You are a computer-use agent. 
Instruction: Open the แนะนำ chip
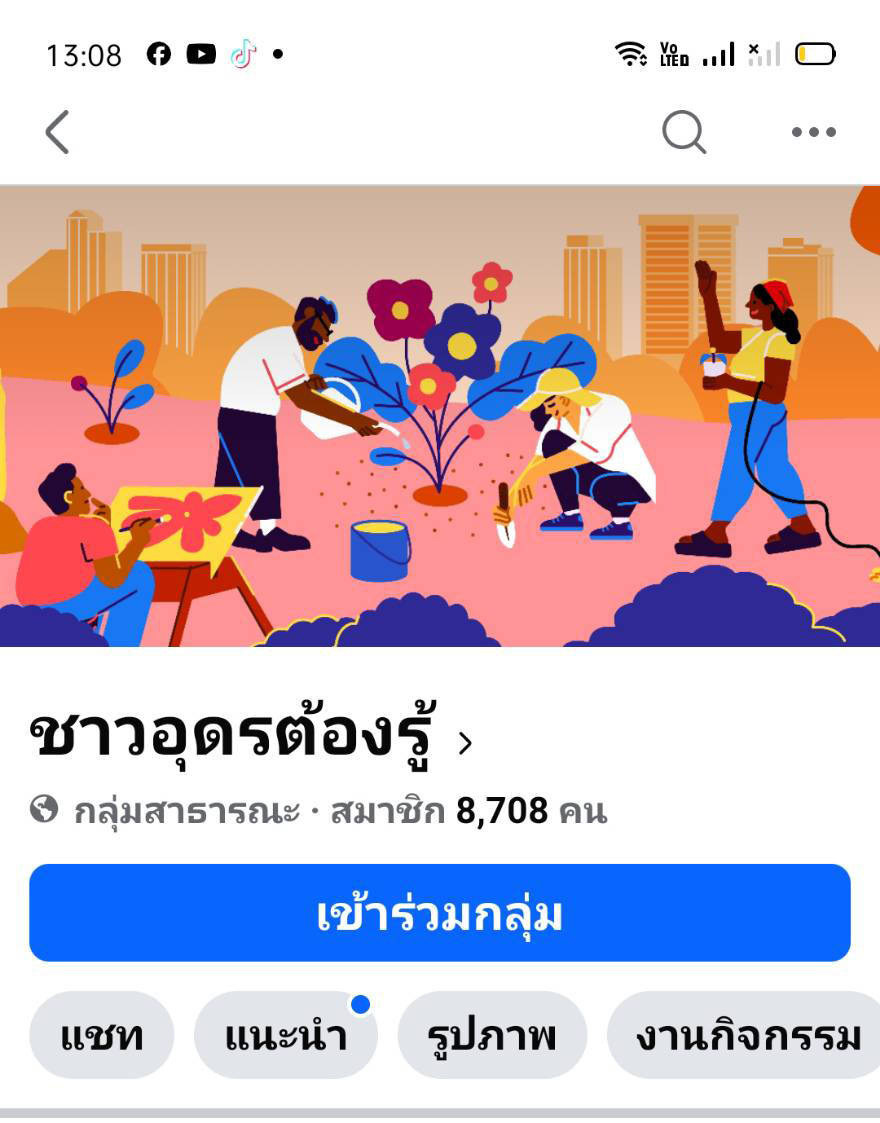coord(285,1036)
